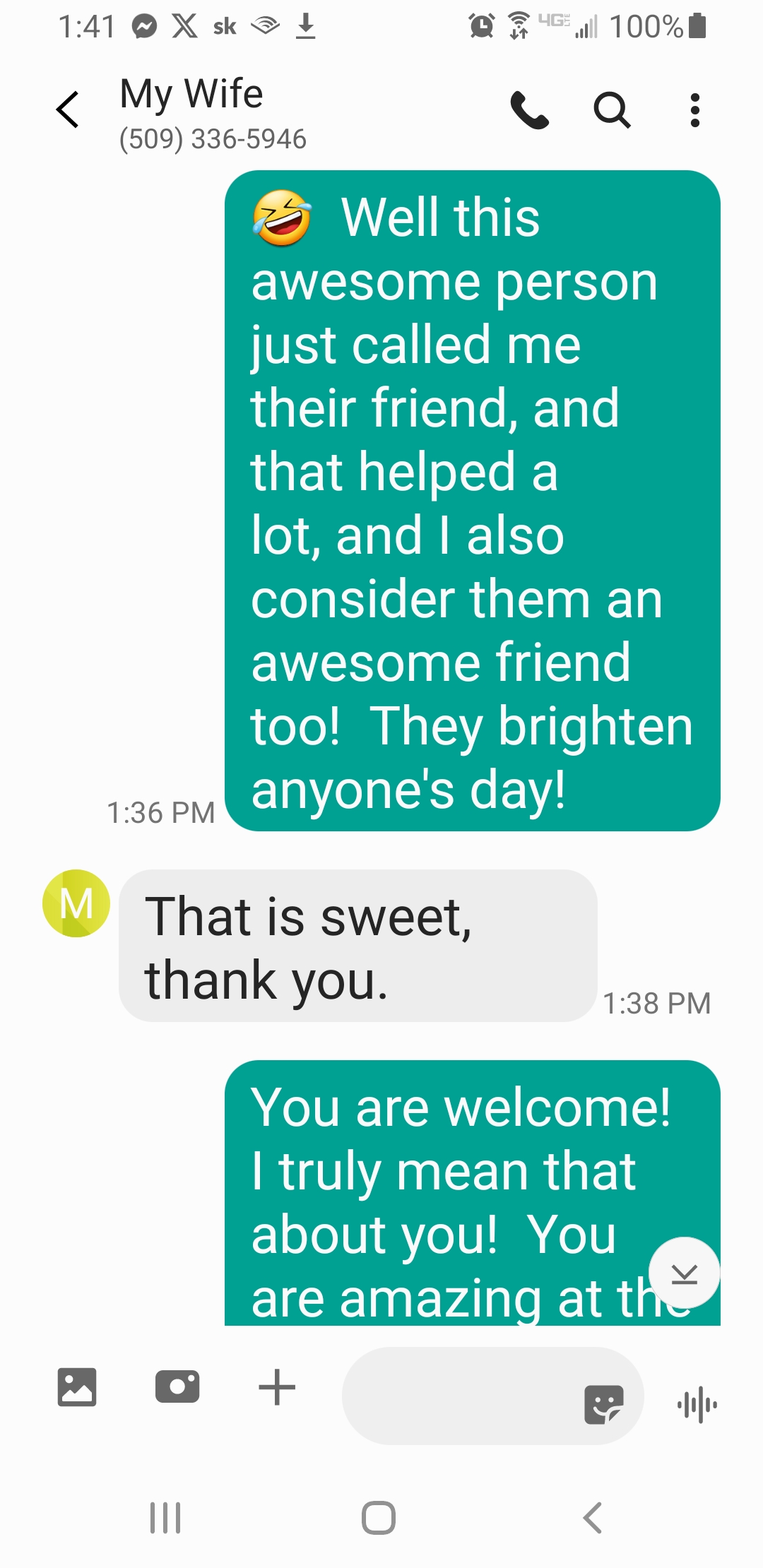Open the contact avatar marked M
Image resolution: width=763 pixels, height=1568 pixels.
(76, 903)
